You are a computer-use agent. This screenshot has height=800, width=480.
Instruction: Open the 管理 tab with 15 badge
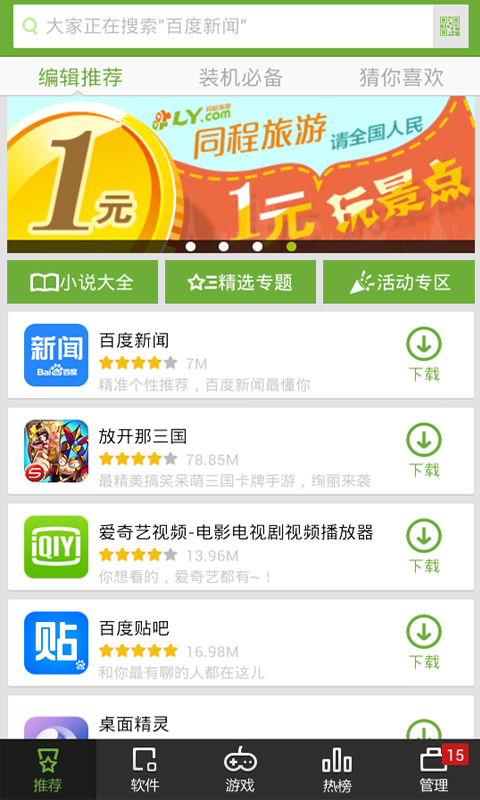click(433, 770)
